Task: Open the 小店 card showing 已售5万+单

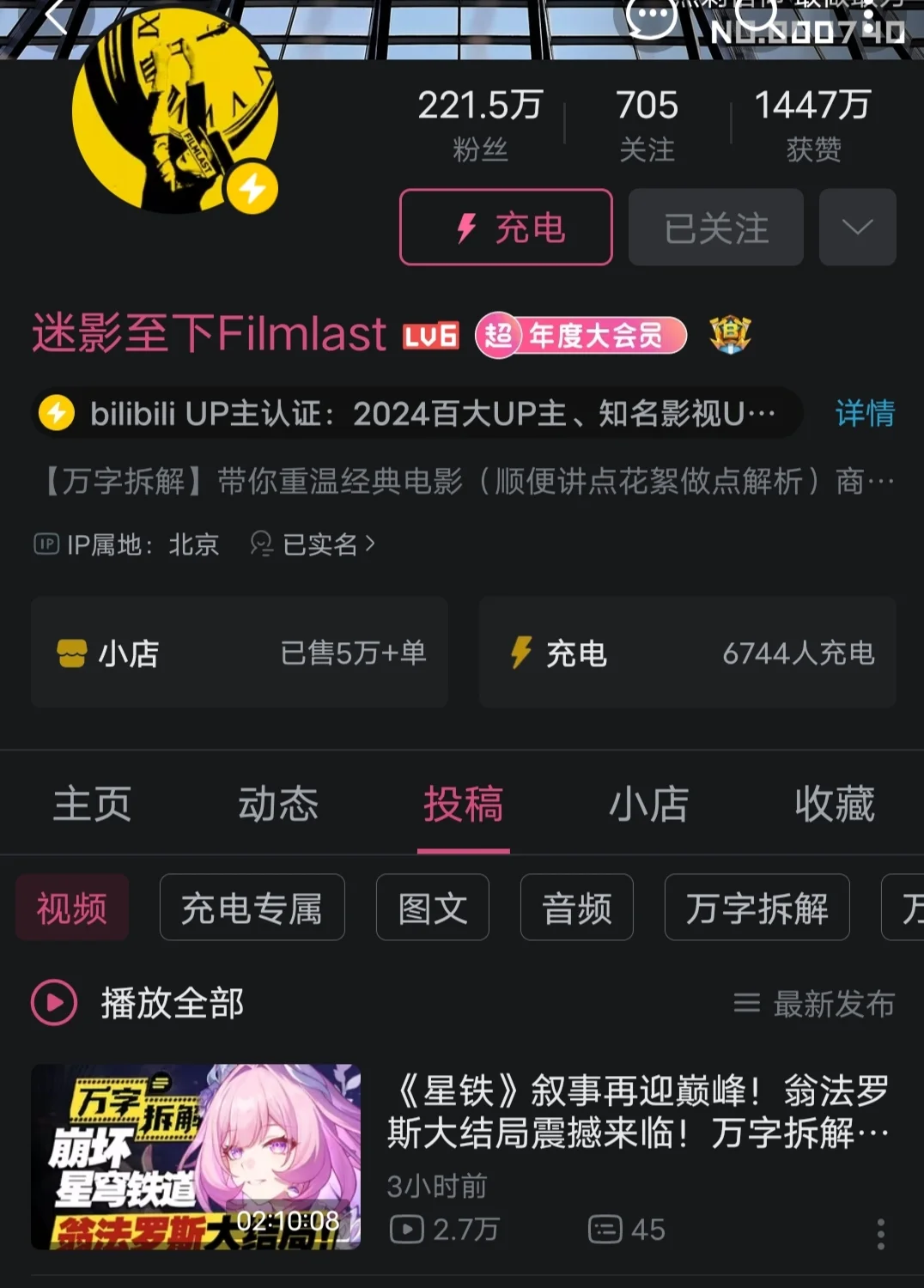Action: pos(240,653)
